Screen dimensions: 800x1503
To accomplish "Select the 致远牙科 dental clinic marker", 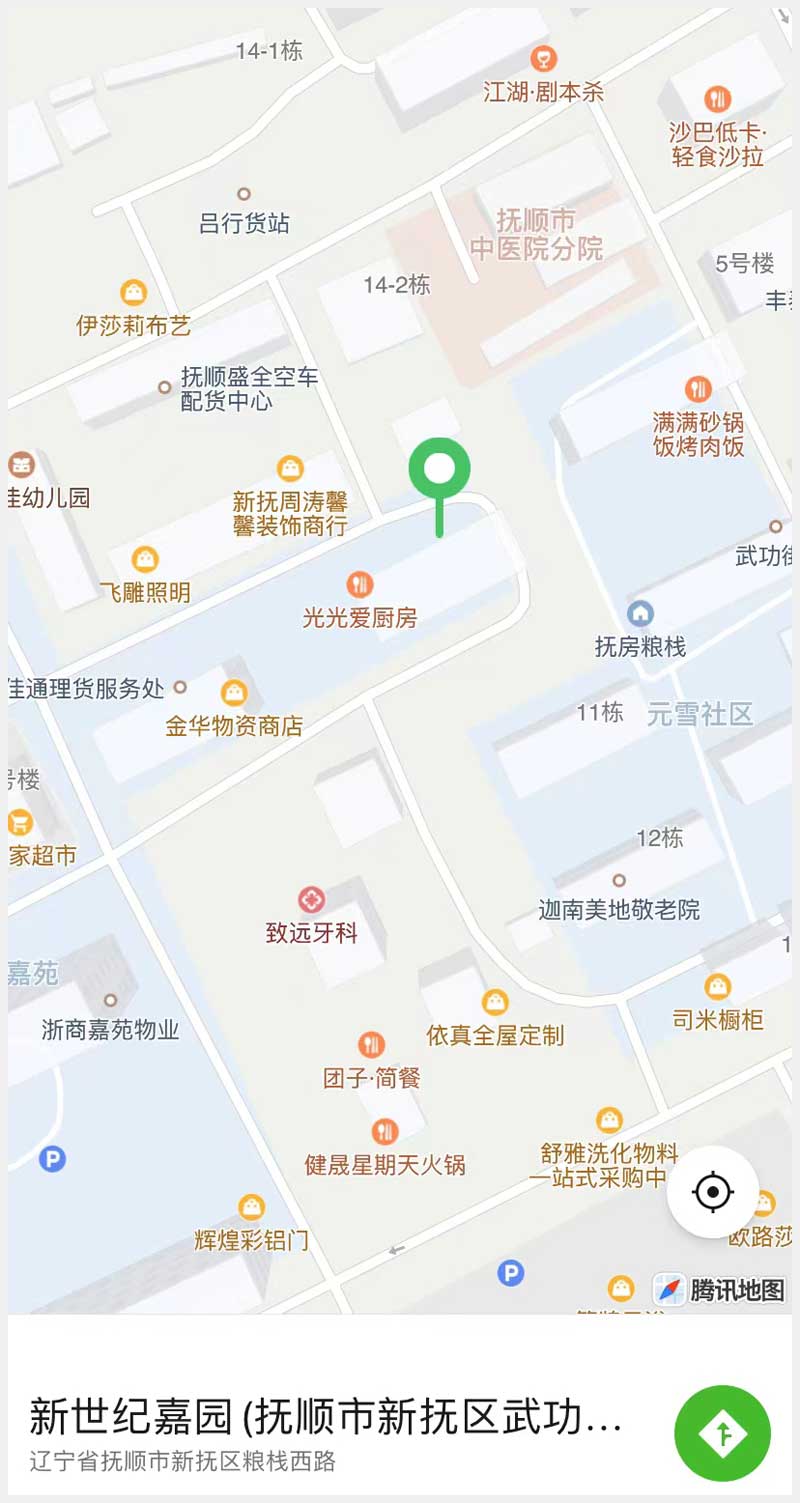I will 312,900.
